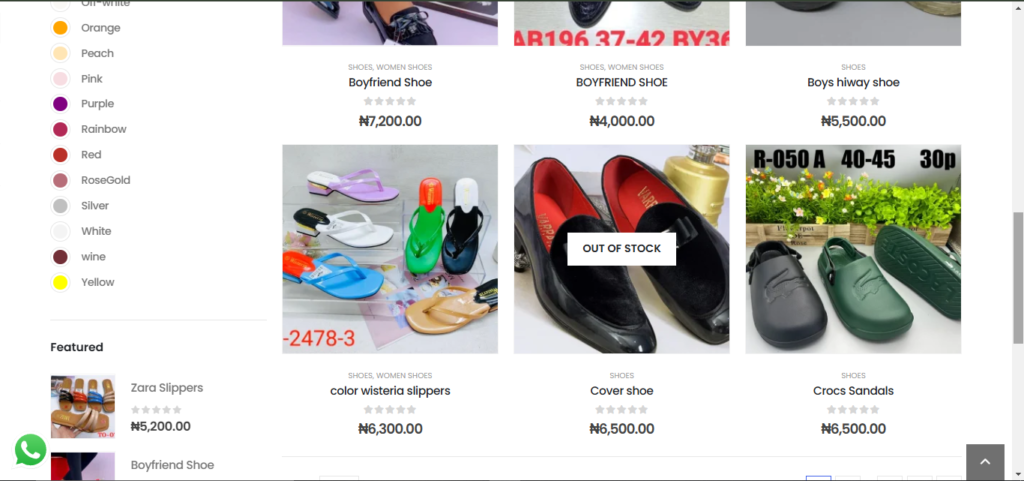
Task: Open the Boys hiway shoe link
Action: click(853, 83)
